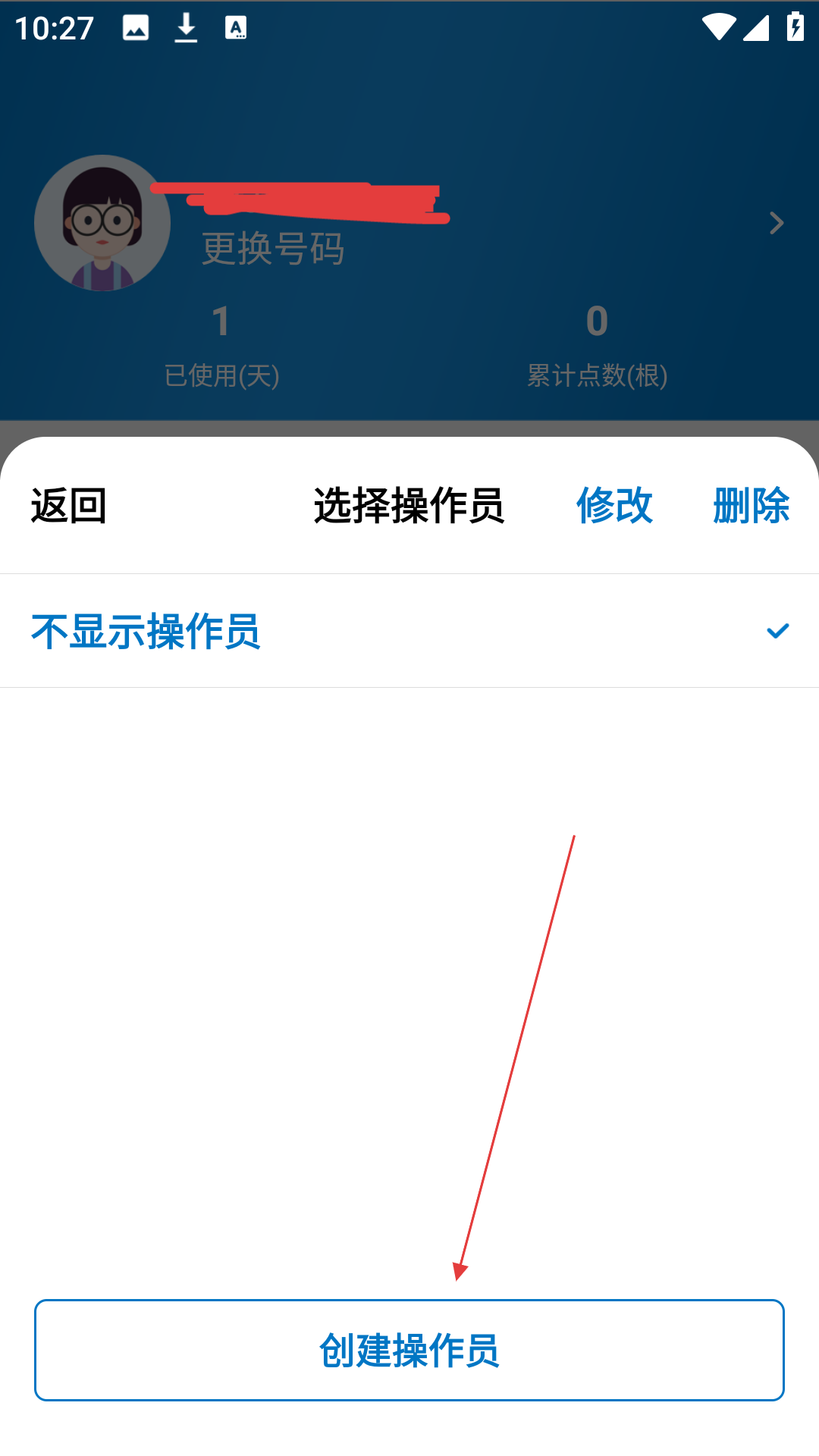Tap 创建操作员 button
This screenshot has width=819, height=1456.
coord(409,1350)
